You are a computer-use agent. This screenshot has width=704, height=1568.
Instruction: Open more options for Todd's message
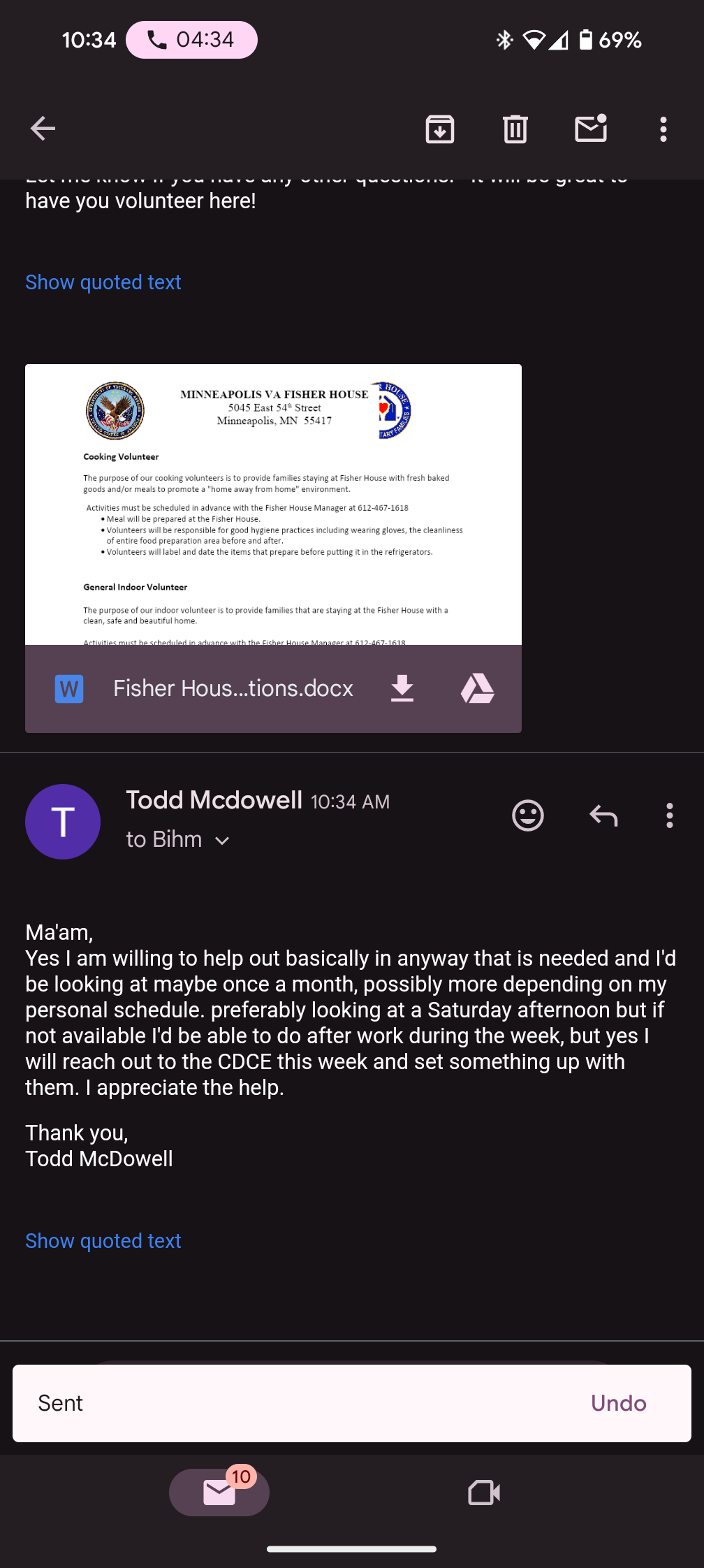pos(669,815)
